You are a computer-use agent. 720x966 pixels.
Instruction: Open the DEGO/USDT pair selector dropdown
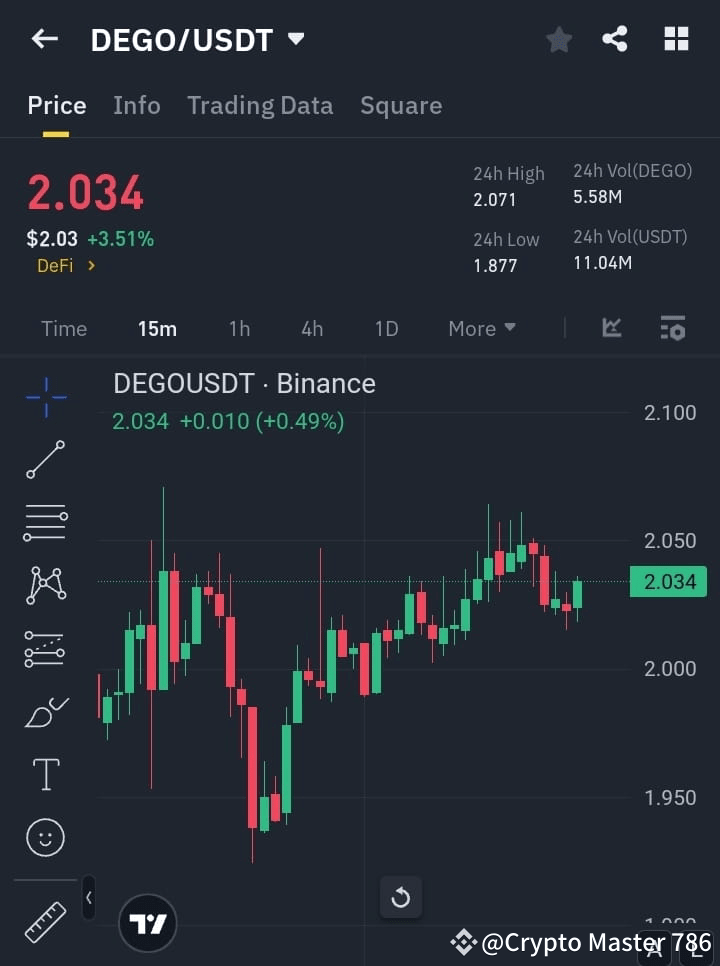tap(295, 40)
